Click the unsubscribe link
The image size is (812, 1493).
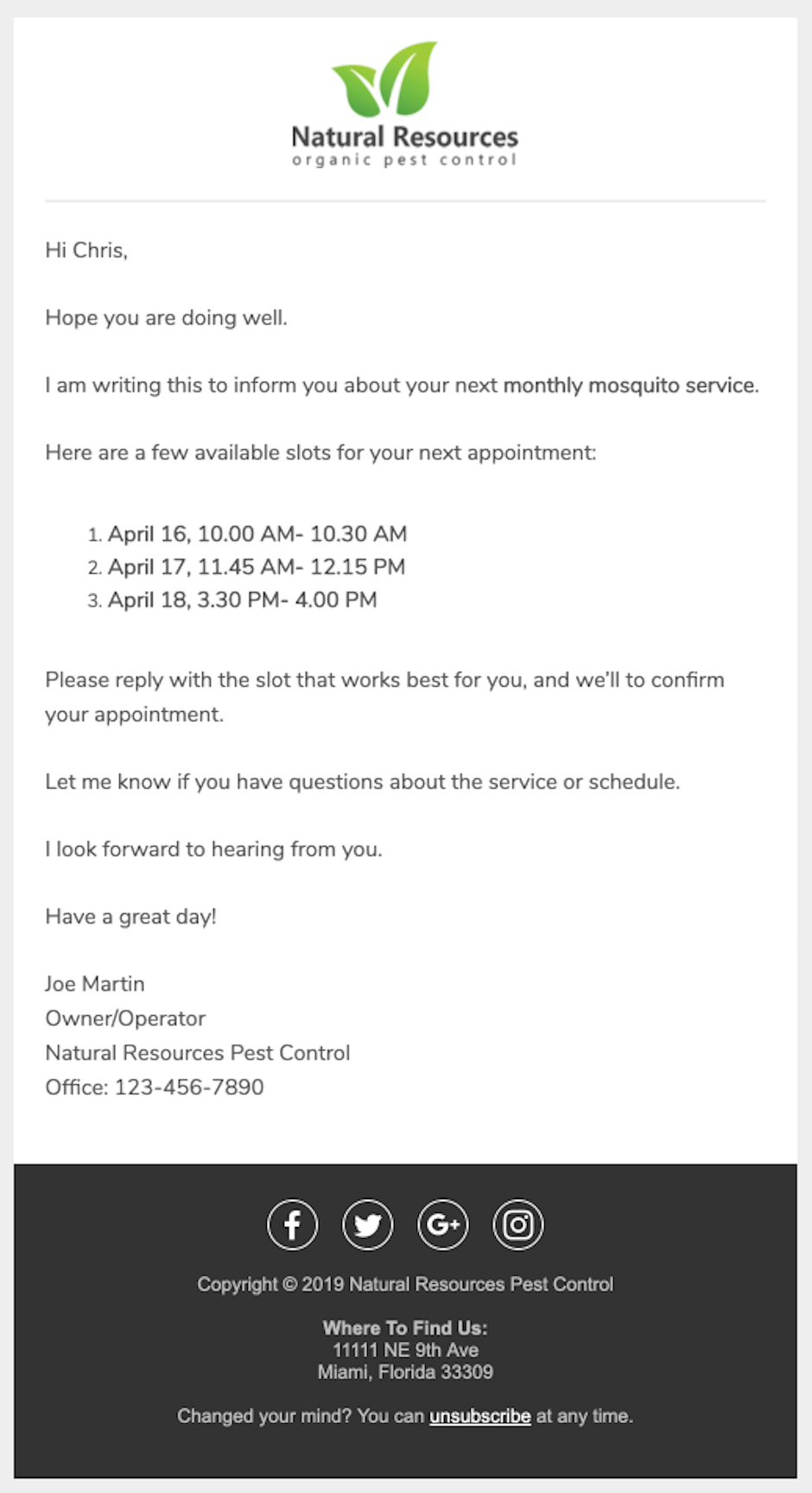[x=479, y=1416]
